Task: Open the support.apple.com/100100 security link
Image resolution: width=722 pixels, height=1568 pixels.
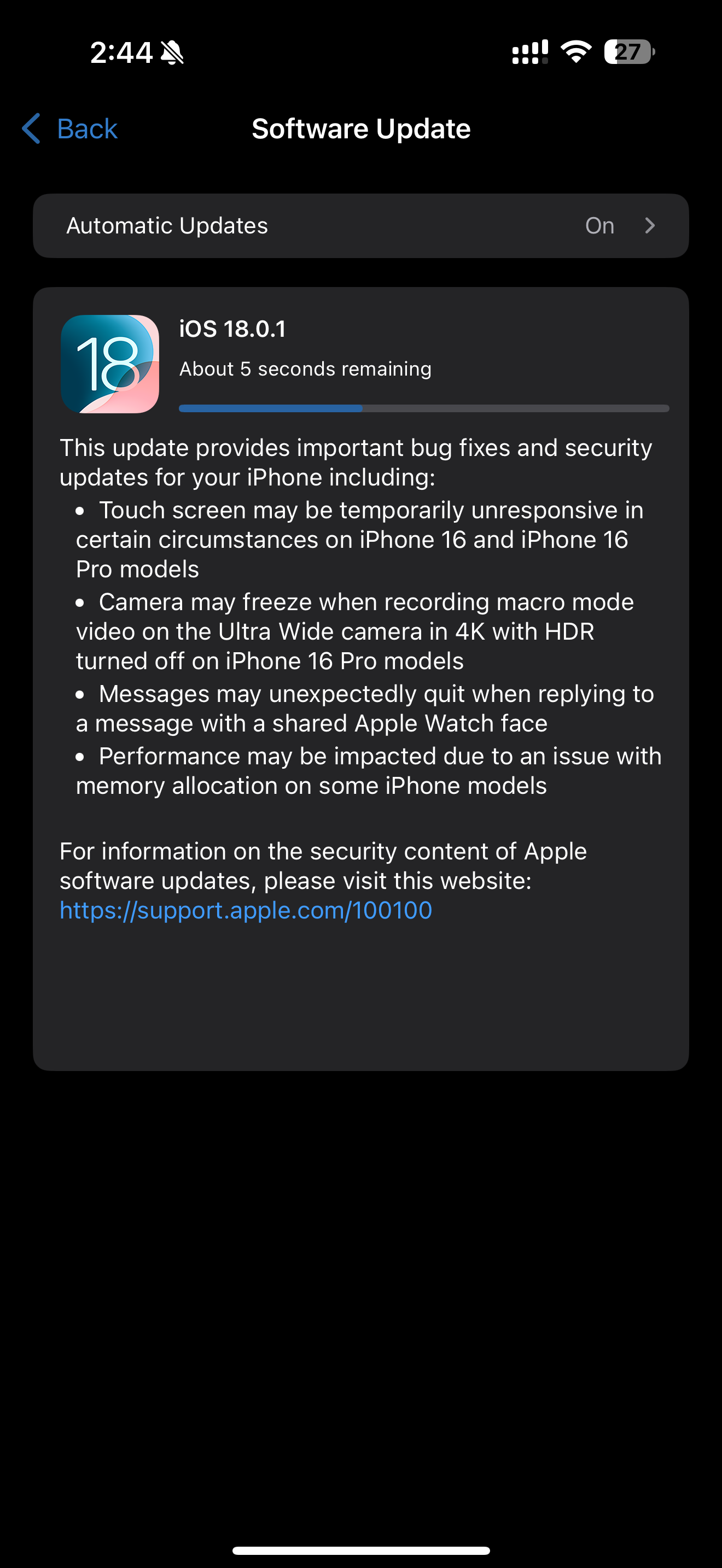Action: 246,910
